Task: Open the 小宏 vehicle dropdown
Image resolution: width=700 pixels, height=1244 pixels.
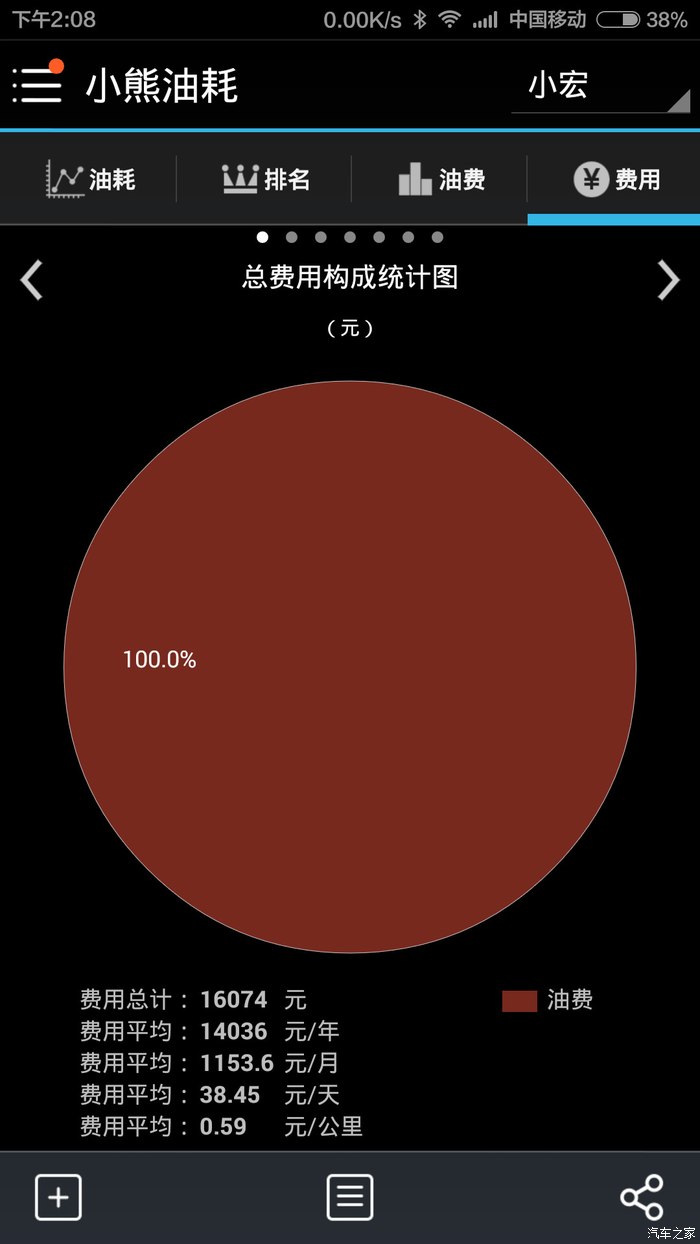Action: tap(600, 87)
